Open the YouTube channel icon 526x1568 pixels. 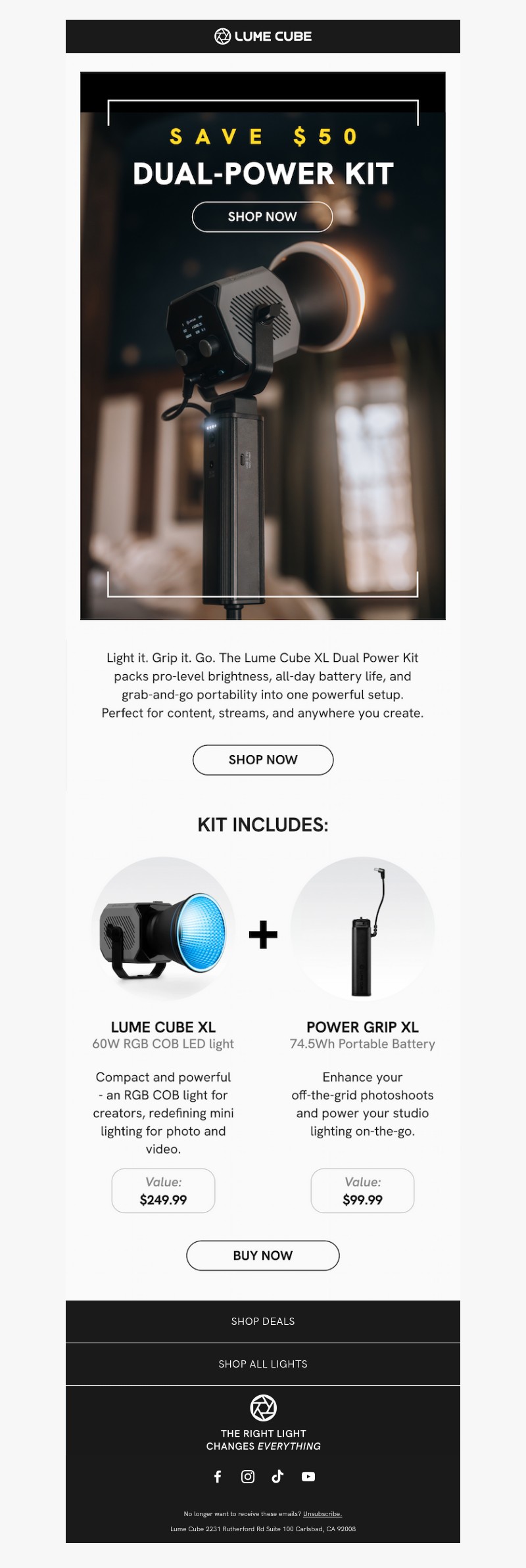(x=308, y=1477)
